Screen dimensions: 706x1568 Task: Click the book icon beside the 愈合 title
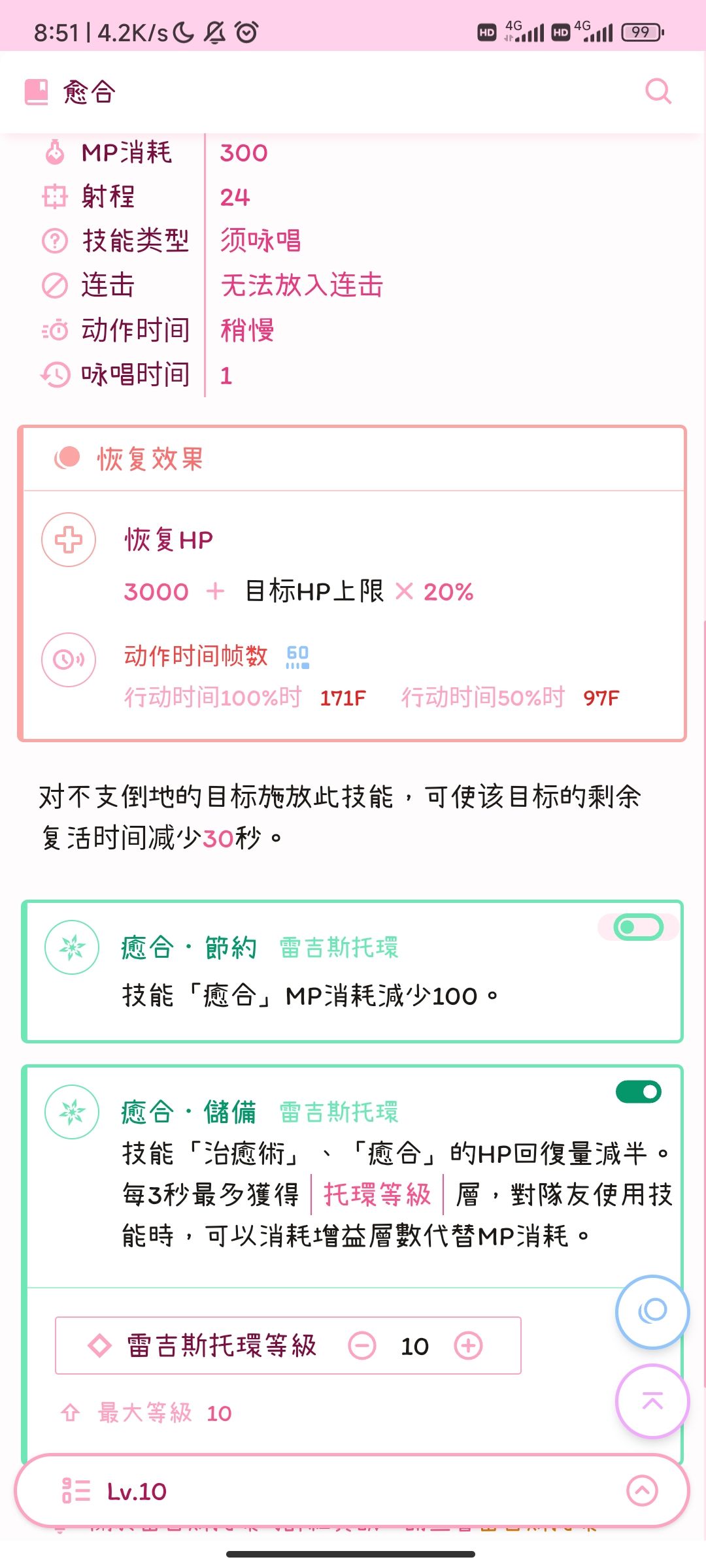point(36,91)
